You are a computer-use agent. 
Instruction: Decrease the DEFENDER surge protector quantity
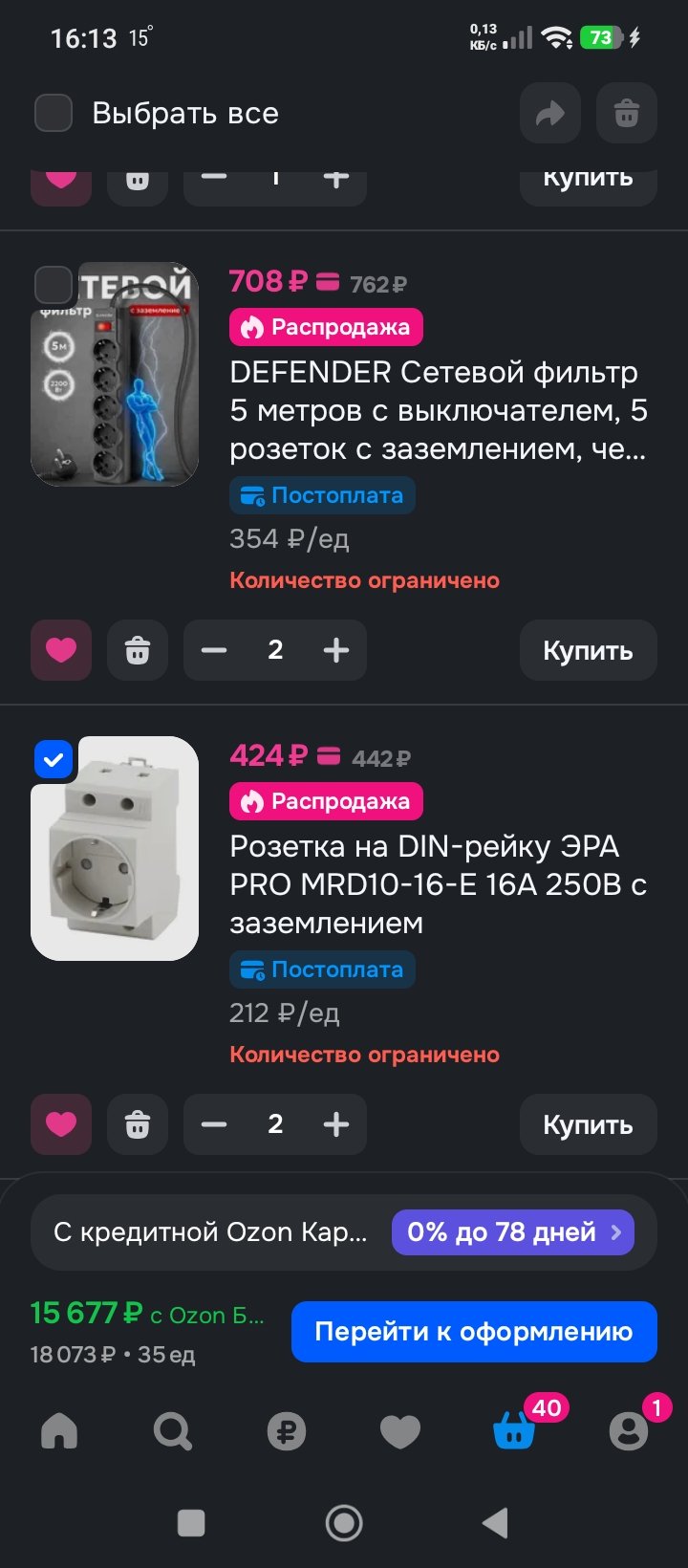(x=214, y=650)
